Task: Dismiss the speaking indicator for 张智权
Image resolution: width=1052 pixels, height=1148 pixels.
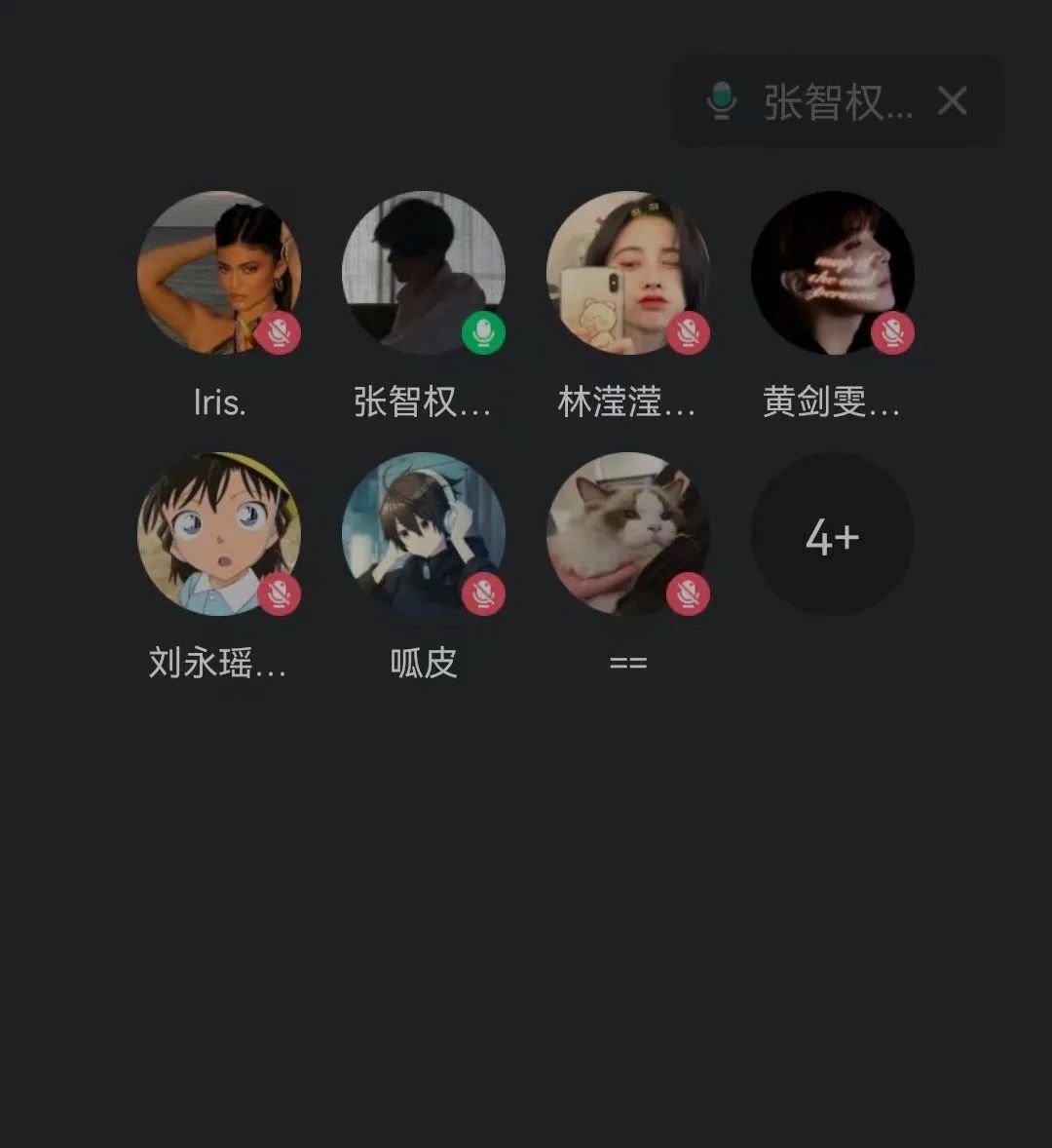Action: 952,100
